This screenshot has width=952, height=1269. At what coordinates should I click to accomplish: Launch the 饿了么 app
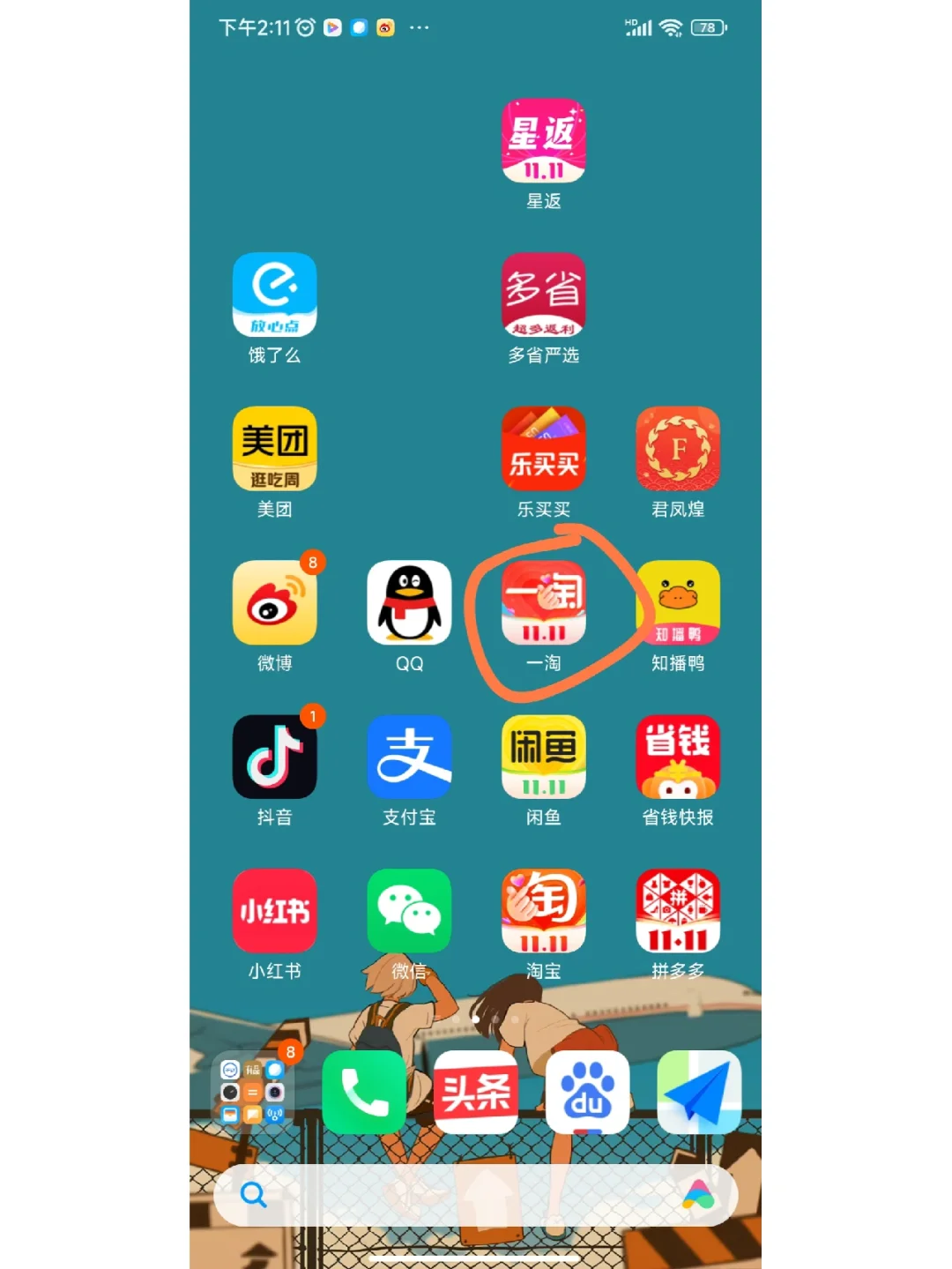[274, 295]
